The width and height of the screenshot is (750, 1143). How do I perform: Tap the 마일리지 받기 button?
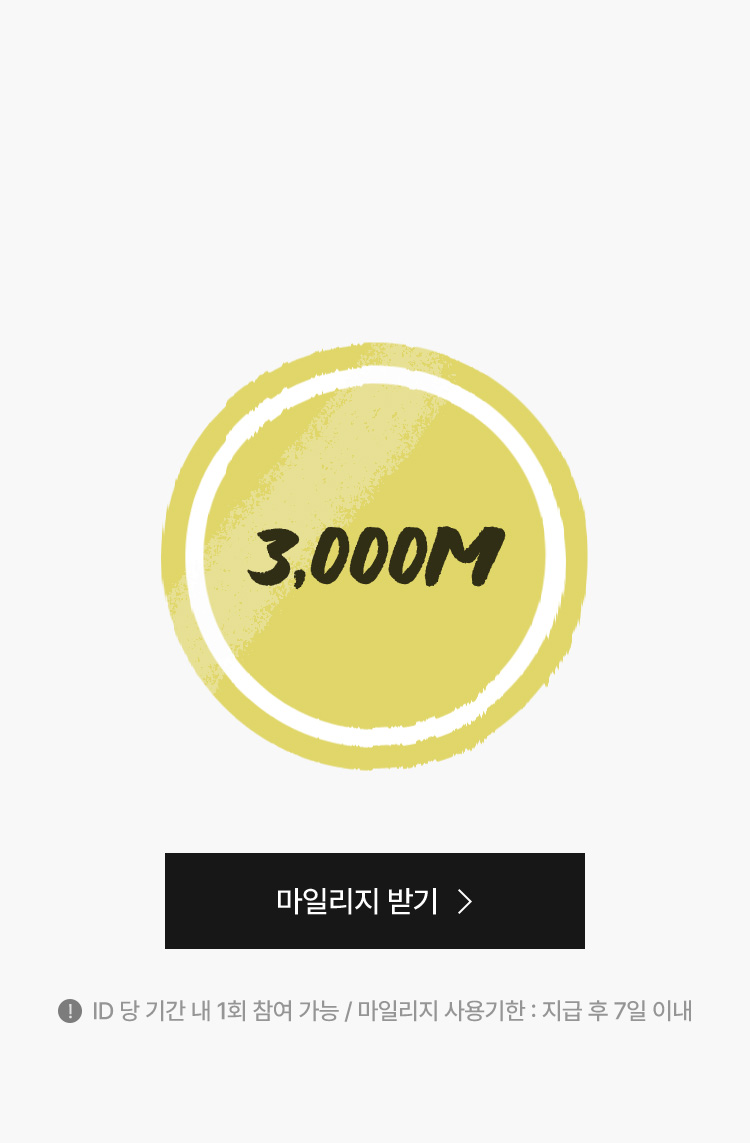[375, 901]
